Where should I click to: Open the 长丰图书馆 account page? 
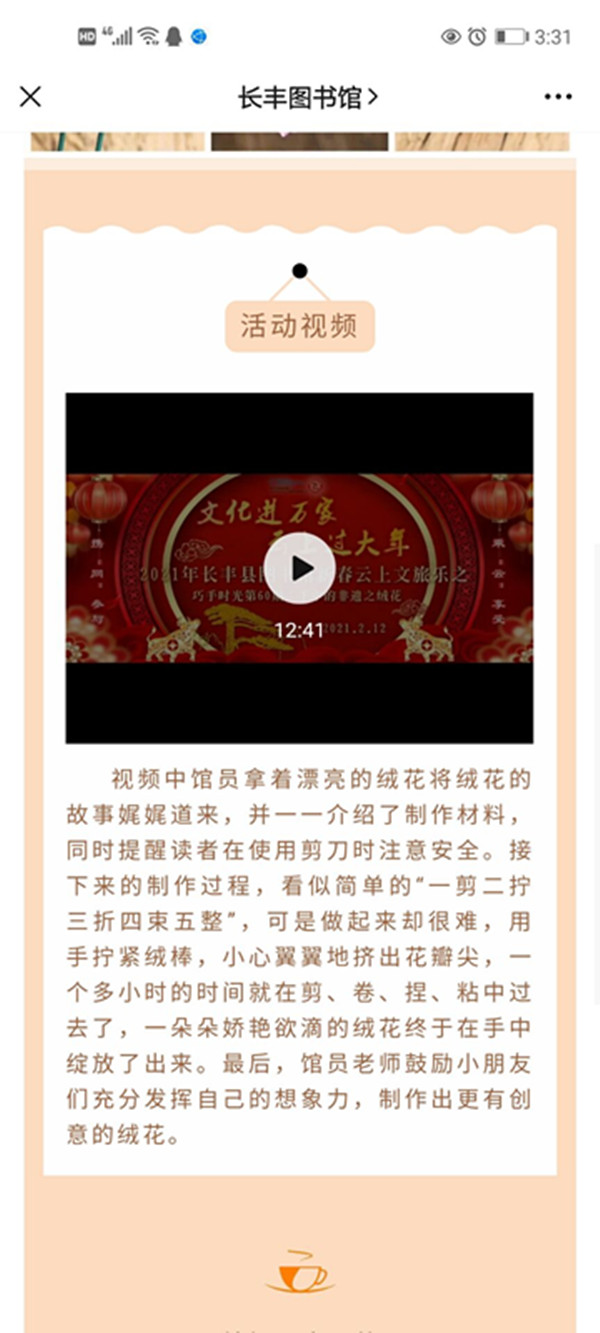(x=307, y=97)
